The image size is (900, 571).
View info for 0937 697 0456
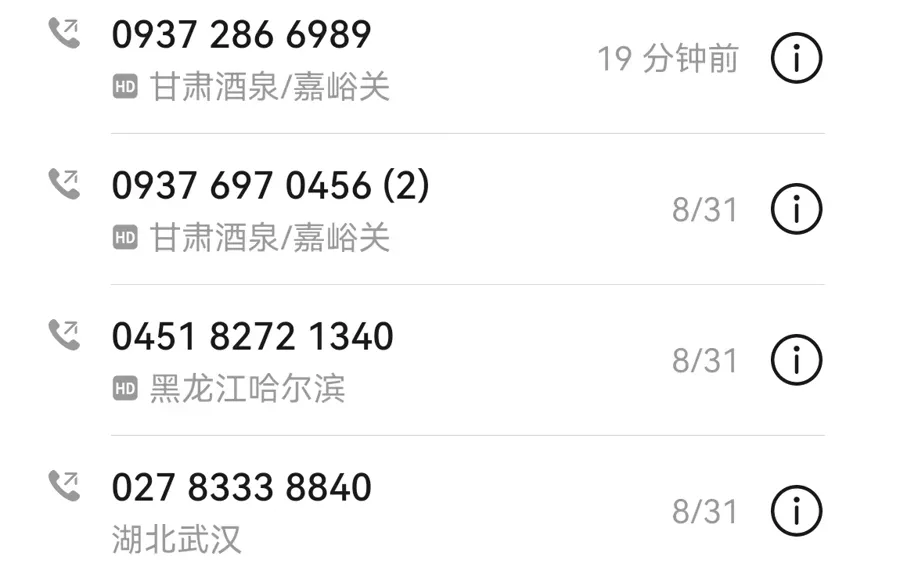(x=797, y=210)
